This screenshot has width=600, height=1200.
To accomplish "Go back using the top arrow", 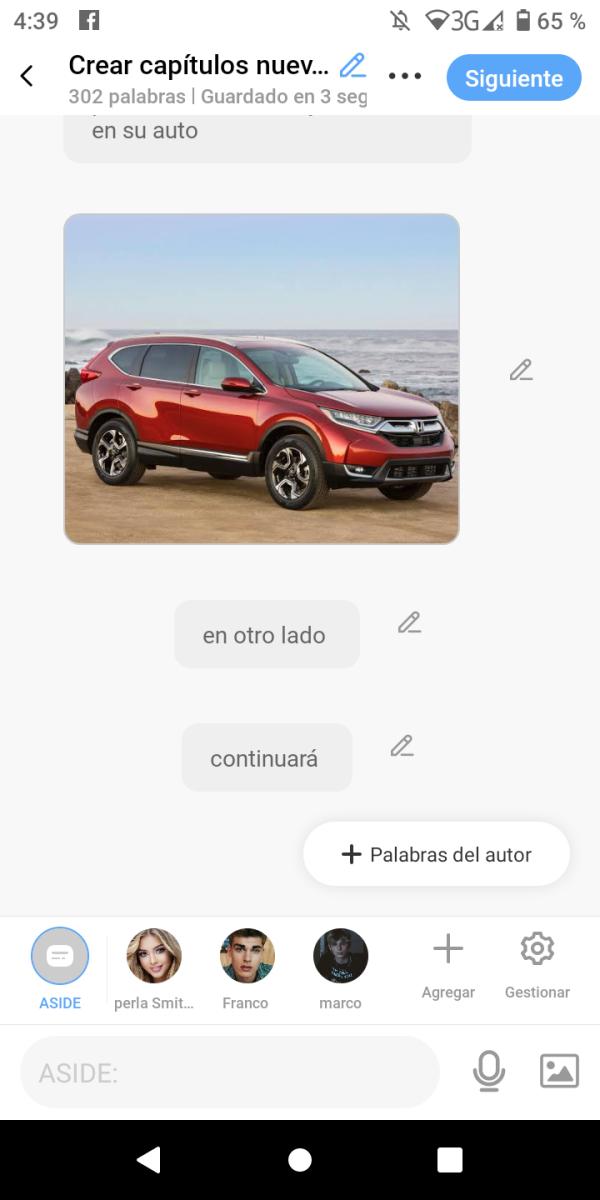I will coord(27,76).
